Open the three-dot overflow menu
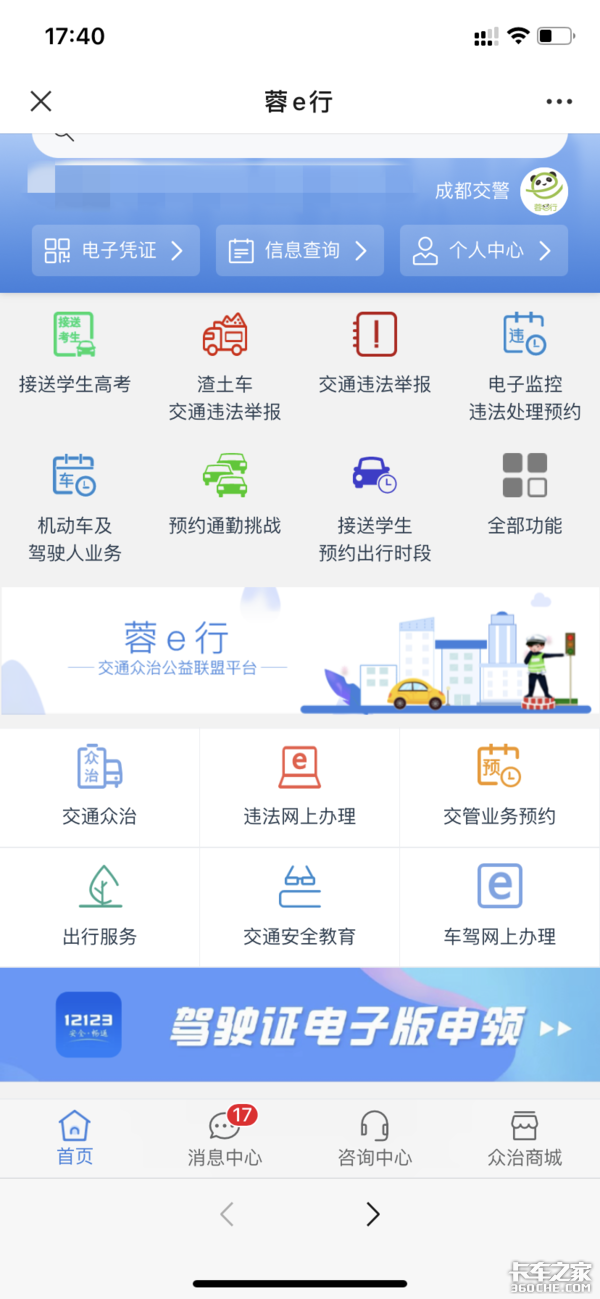The width and height of the screenshot is (600, 1299). 559,101
